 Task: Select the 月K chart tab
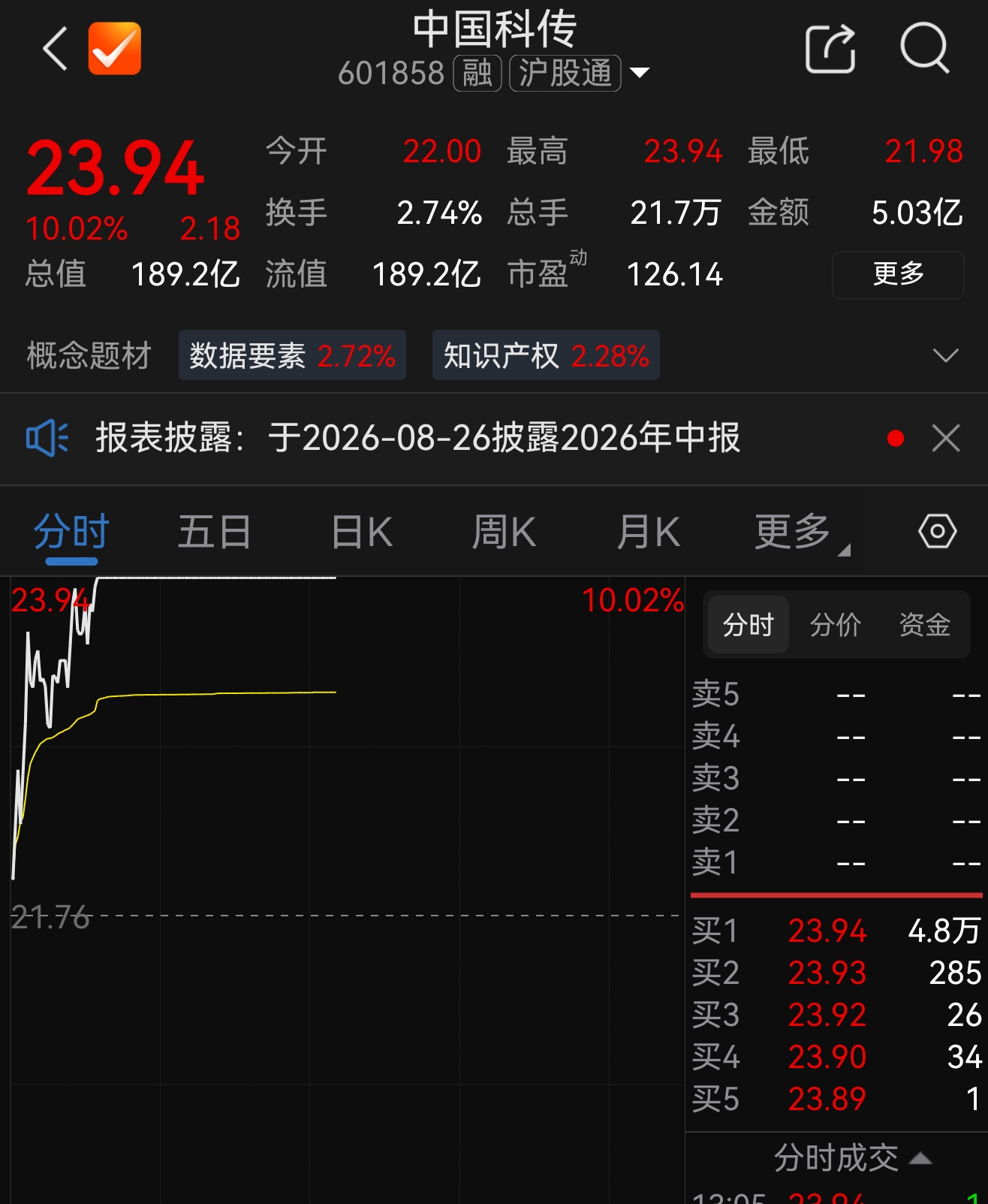[648, 533]
